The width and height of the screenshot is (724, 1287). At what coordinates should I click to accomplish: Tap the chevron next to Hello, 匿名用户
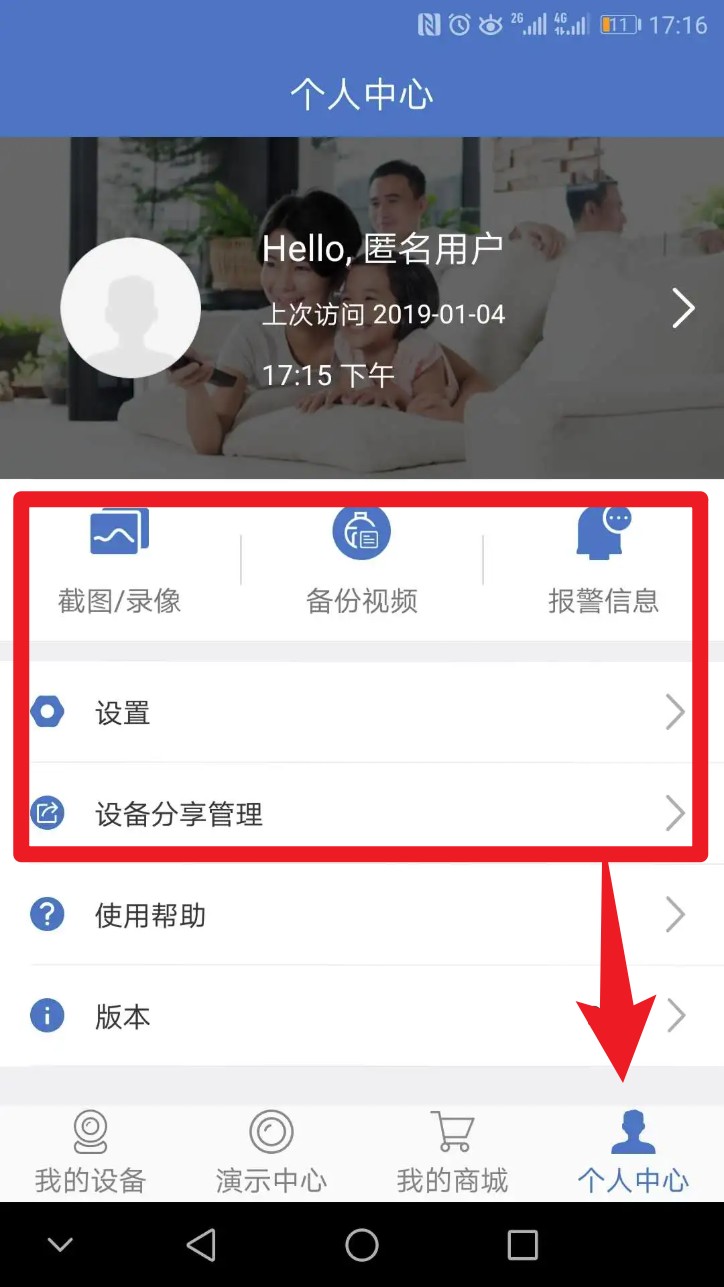[683, 308]
